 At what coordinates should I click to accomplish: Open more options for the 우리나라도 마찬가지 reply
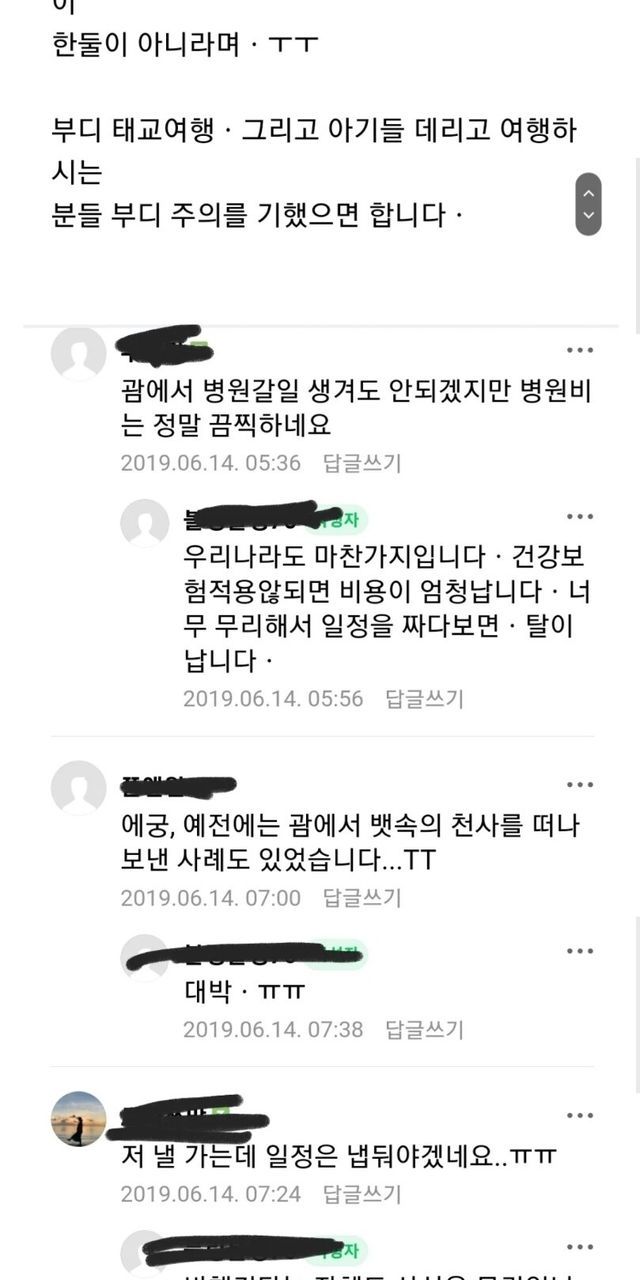coord(580,517)
